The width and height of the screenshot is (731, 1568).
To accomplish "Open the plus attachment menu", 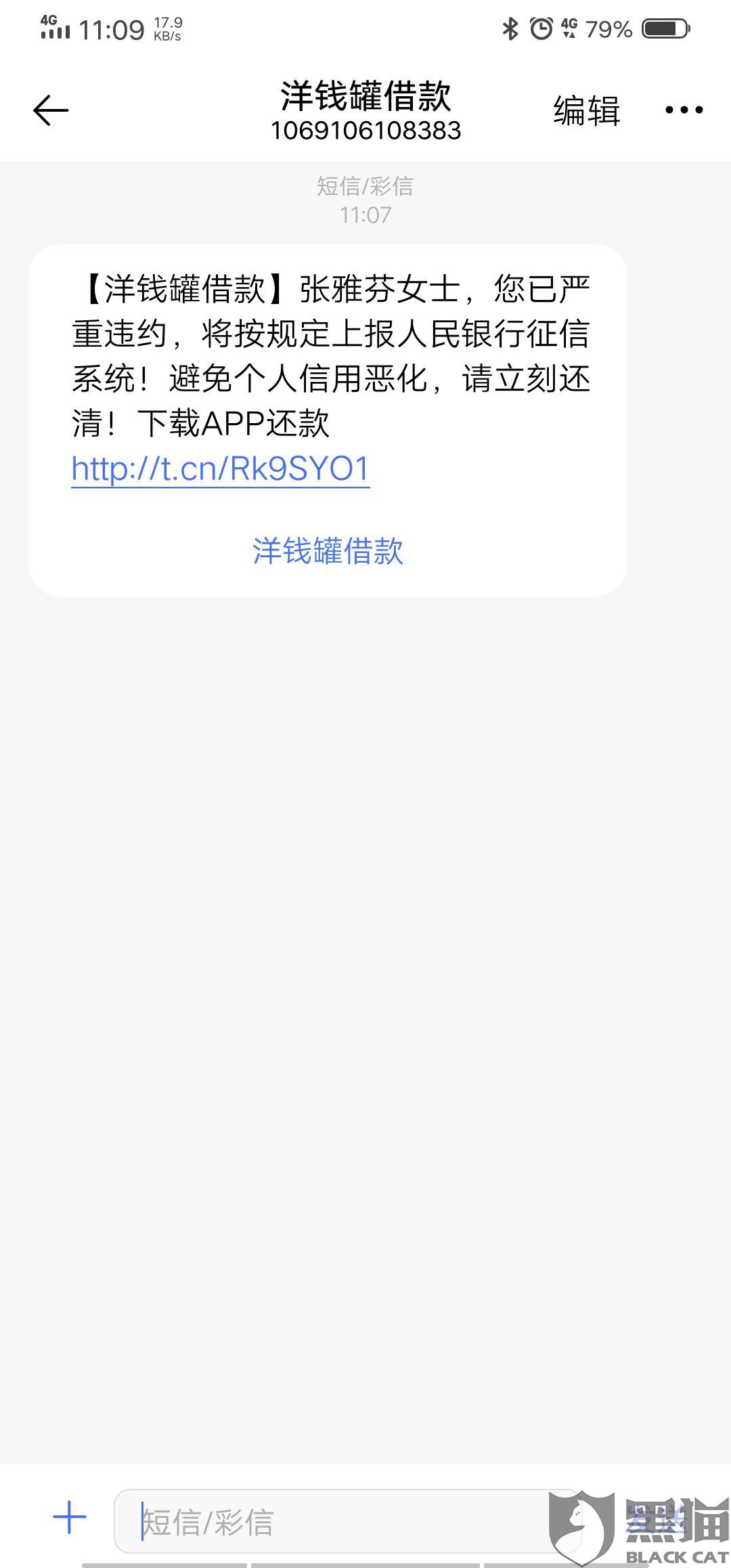I will pyautogui.click(x=70, y=1517).
